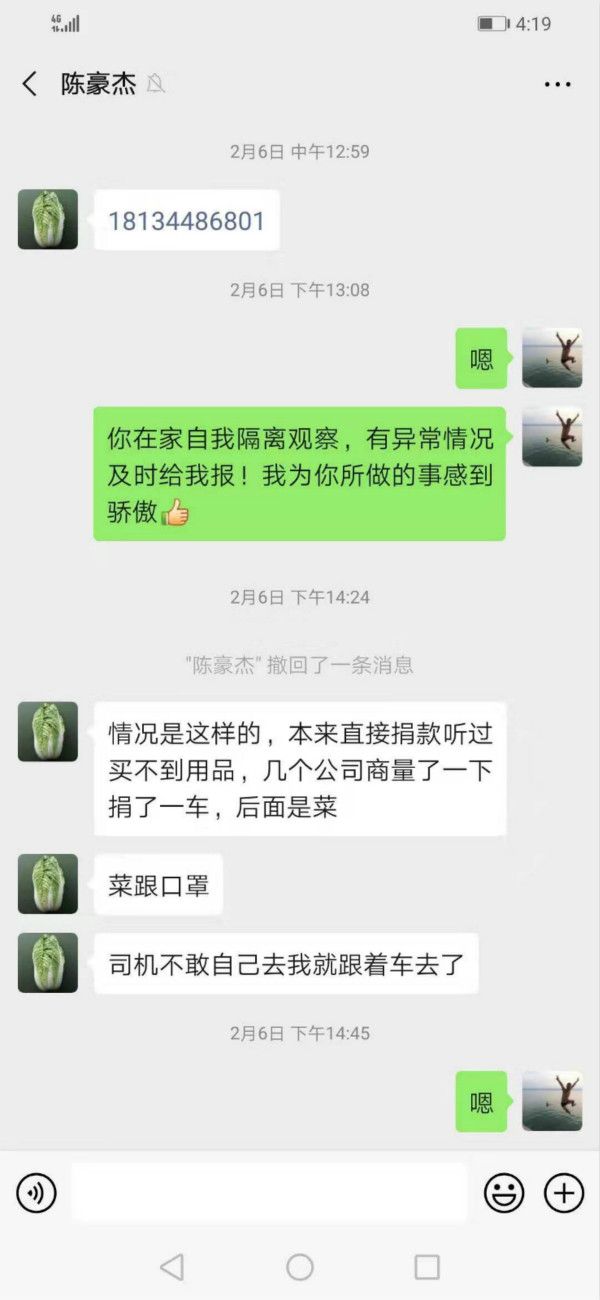Screen dimensions: 600x1300
Task: Open 陈豪杰's cabbage avatar beside the phone number
Action: pyautogui.click(x=47, y=220)
